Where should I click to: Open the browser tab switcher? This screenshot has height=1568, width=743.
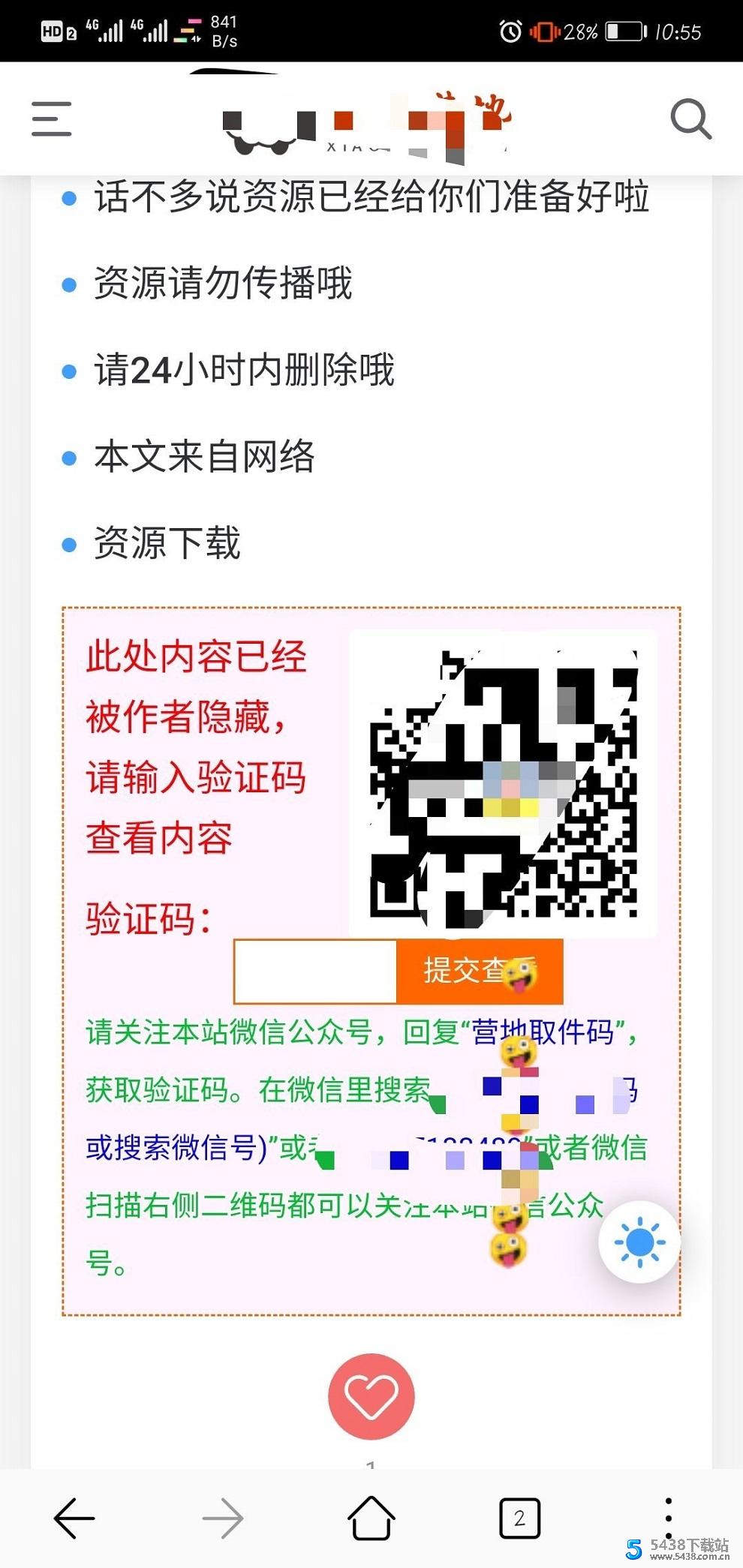point(519,1518)
